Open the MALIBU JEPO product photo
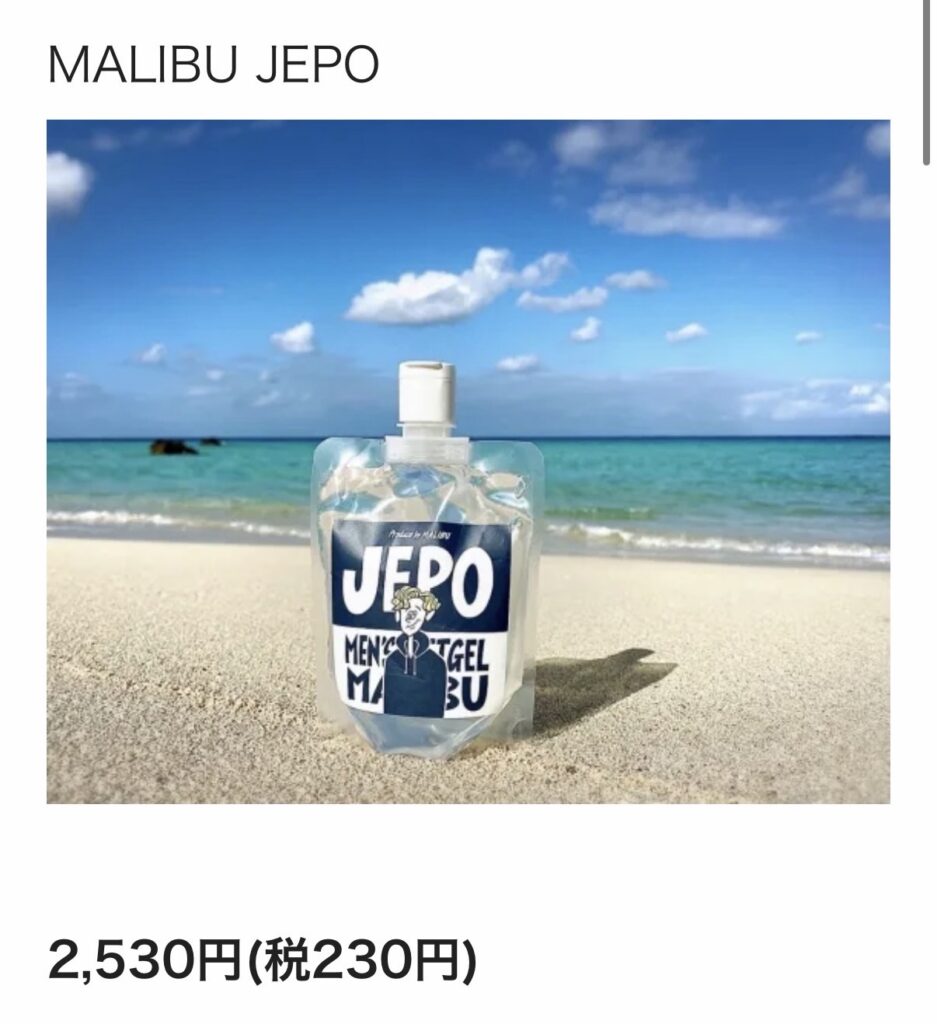The height and width of the screenshot is (1024, 937). tap(468, 461)
